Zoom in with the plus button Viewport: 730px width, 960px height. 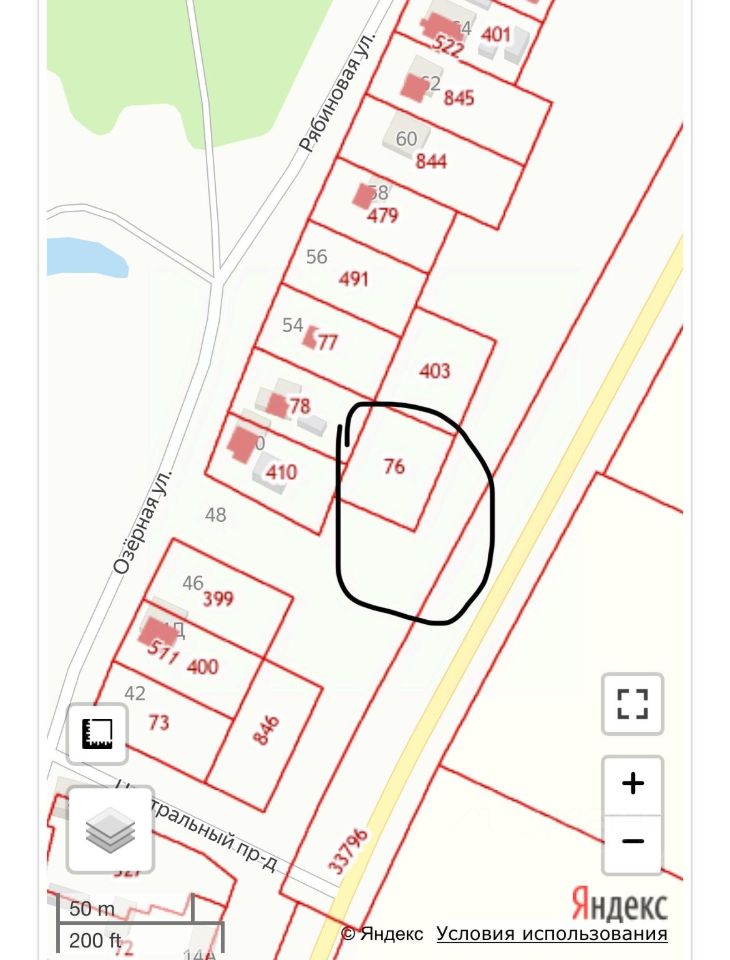(x=632, y=783)
